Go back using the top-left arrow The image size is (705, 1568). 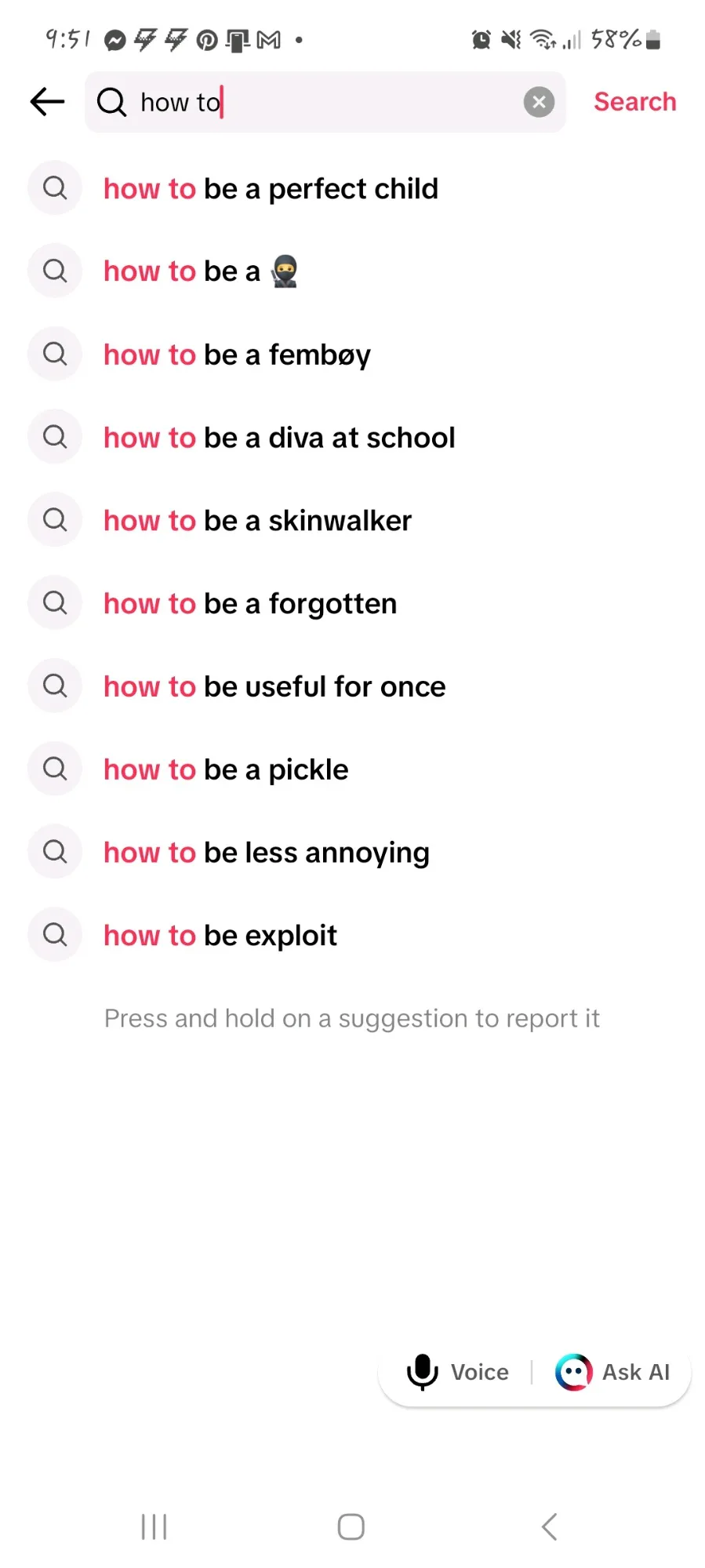click(x=47, y=102)
